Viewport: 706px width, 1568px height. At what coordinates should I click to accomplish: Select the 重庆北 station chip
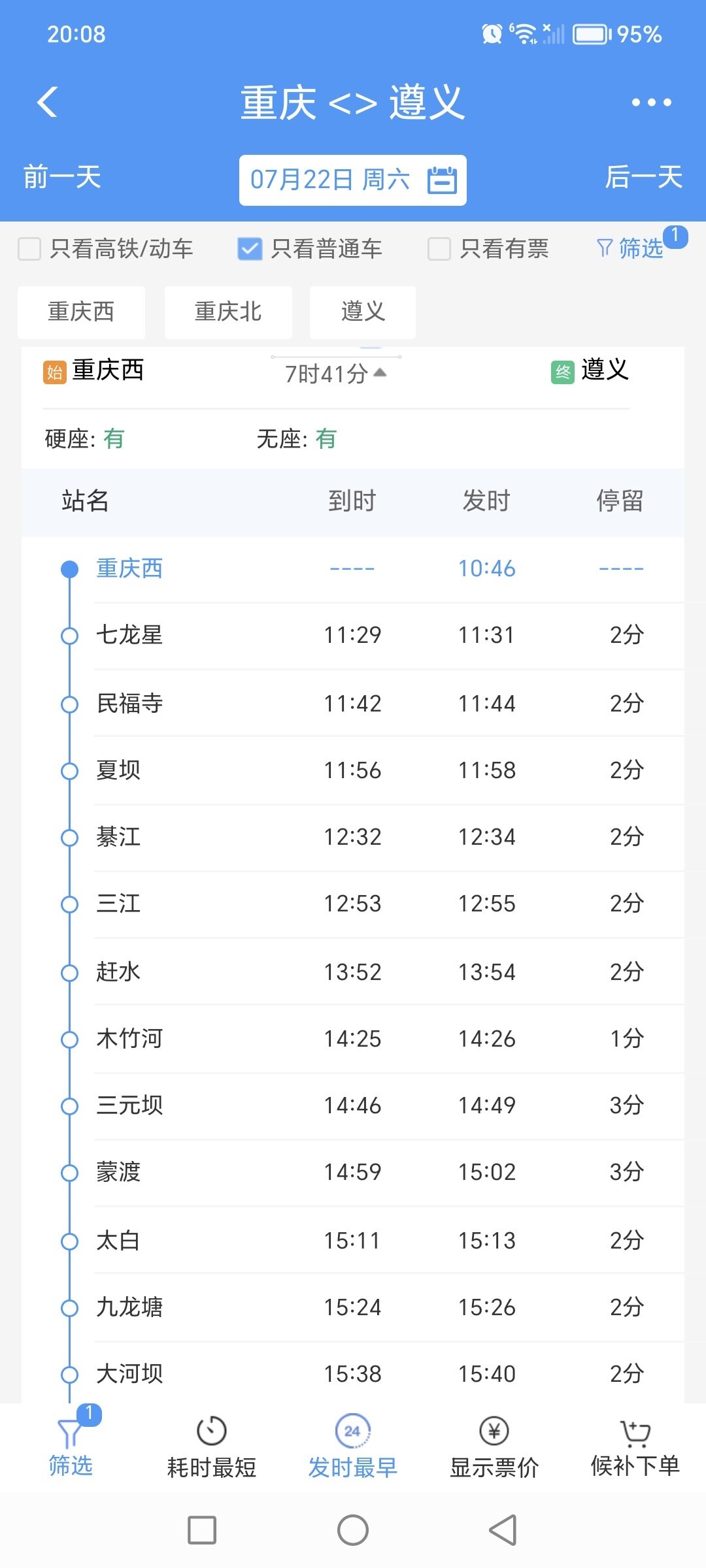pos(228,312)
